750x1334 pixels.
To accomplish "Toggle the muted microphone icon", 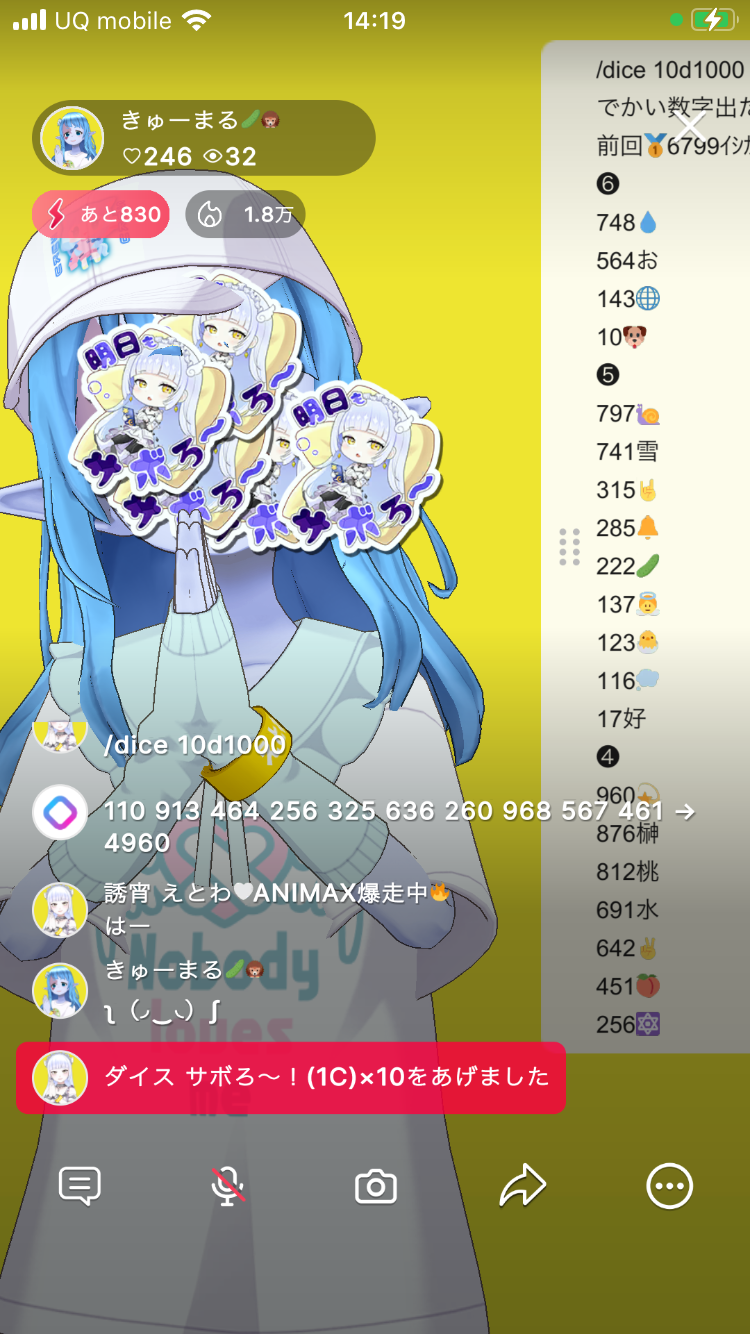I will pyautogui.click(x=228, y=1186).
